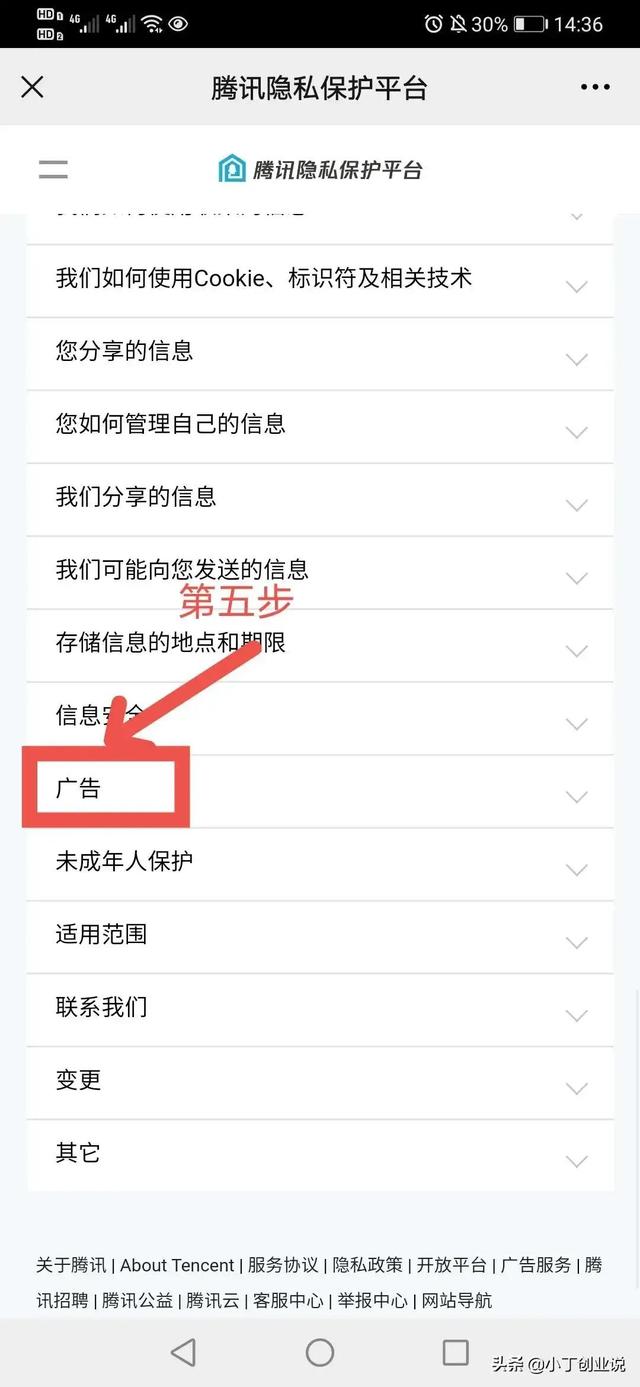This screenshot has width=640, height=1387.
Task: Expand 适用范围 section
Action: point(320,938)
